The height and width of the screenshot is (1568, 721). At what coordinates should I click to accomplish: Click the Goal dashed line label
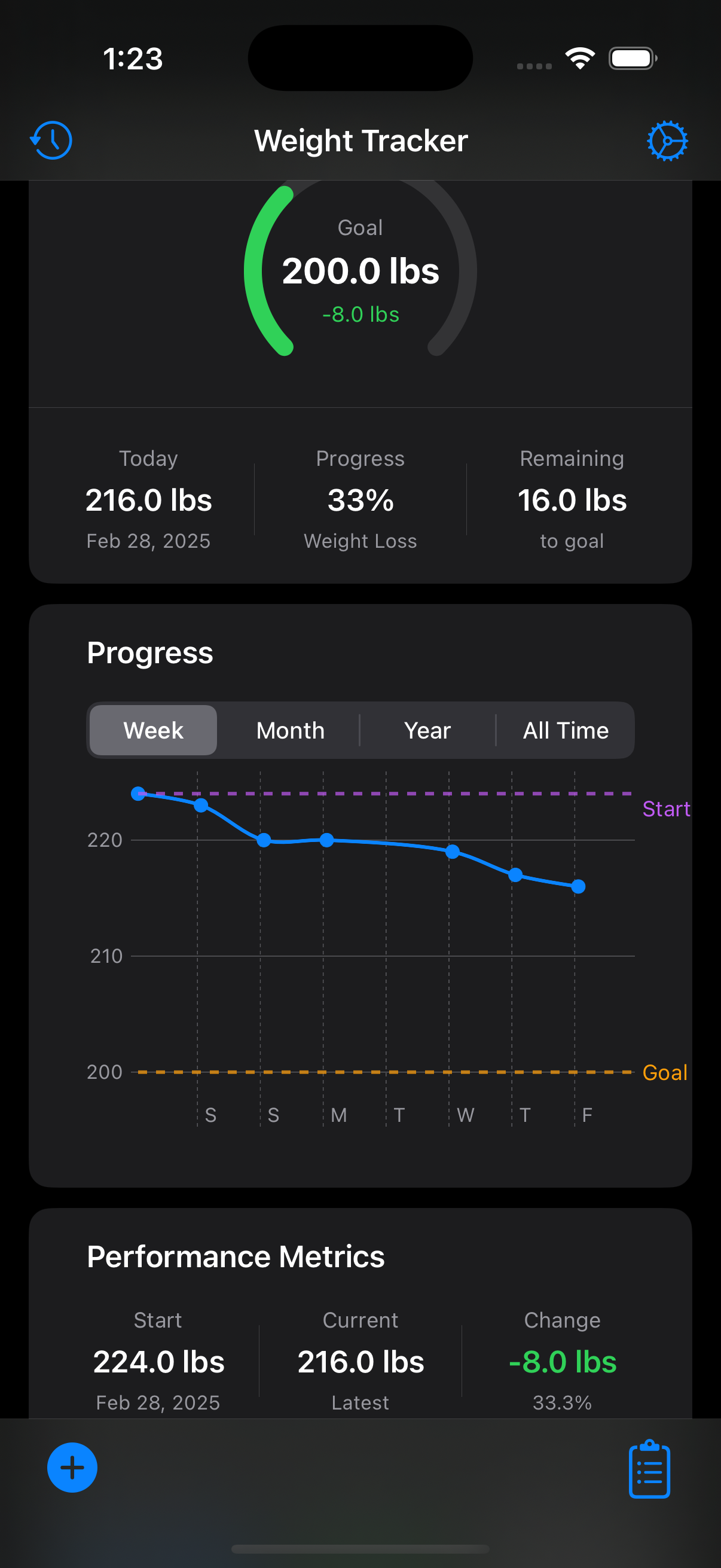pos(665,1072)
